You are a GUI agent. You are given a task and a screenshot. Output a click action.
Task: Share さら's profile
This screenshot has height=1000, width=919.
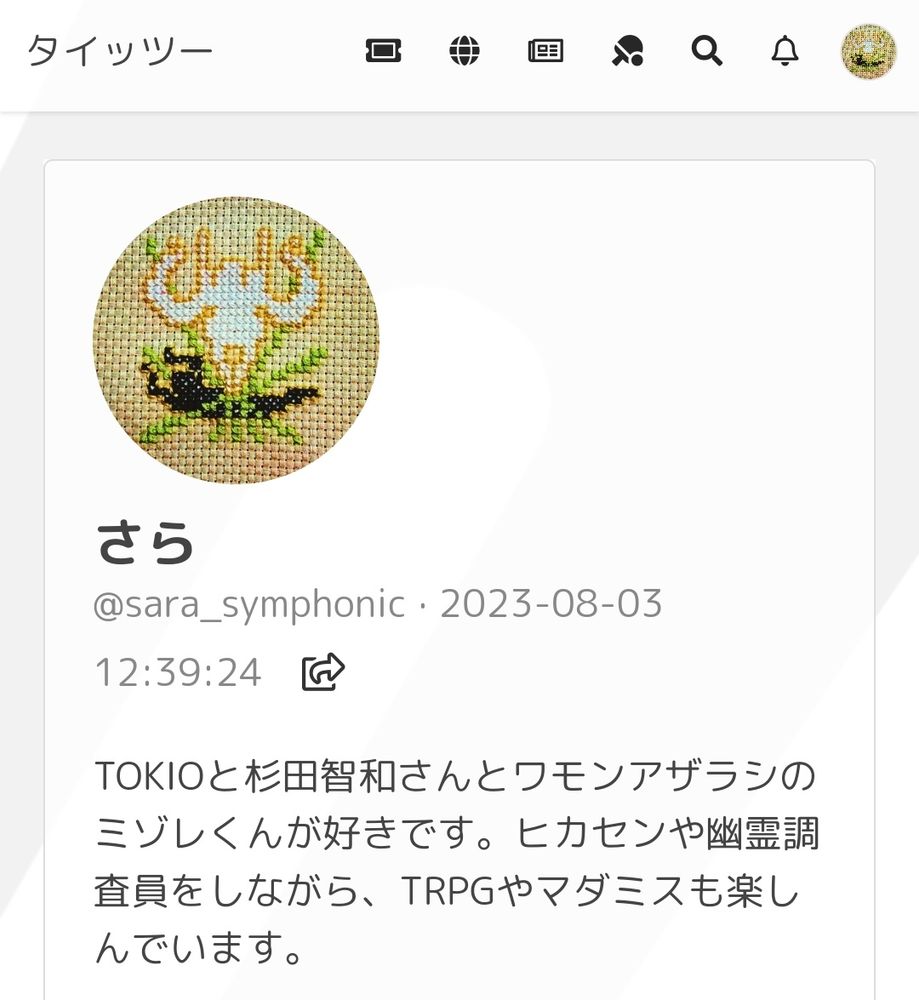coord(323,672)
